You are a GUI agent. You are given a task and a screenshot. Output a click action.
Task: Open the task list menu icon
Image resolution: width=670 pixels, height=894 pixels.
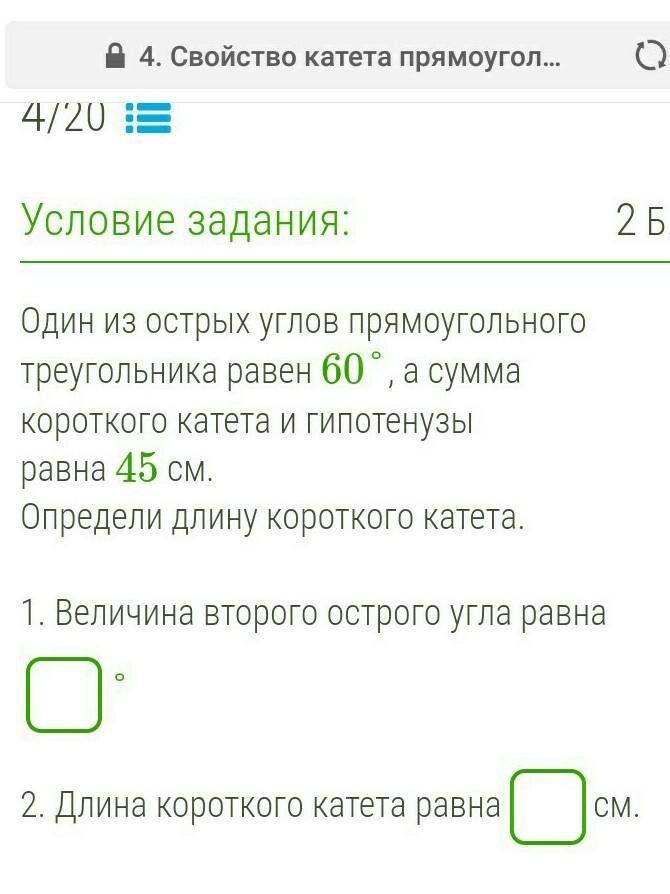pos(148,118)
